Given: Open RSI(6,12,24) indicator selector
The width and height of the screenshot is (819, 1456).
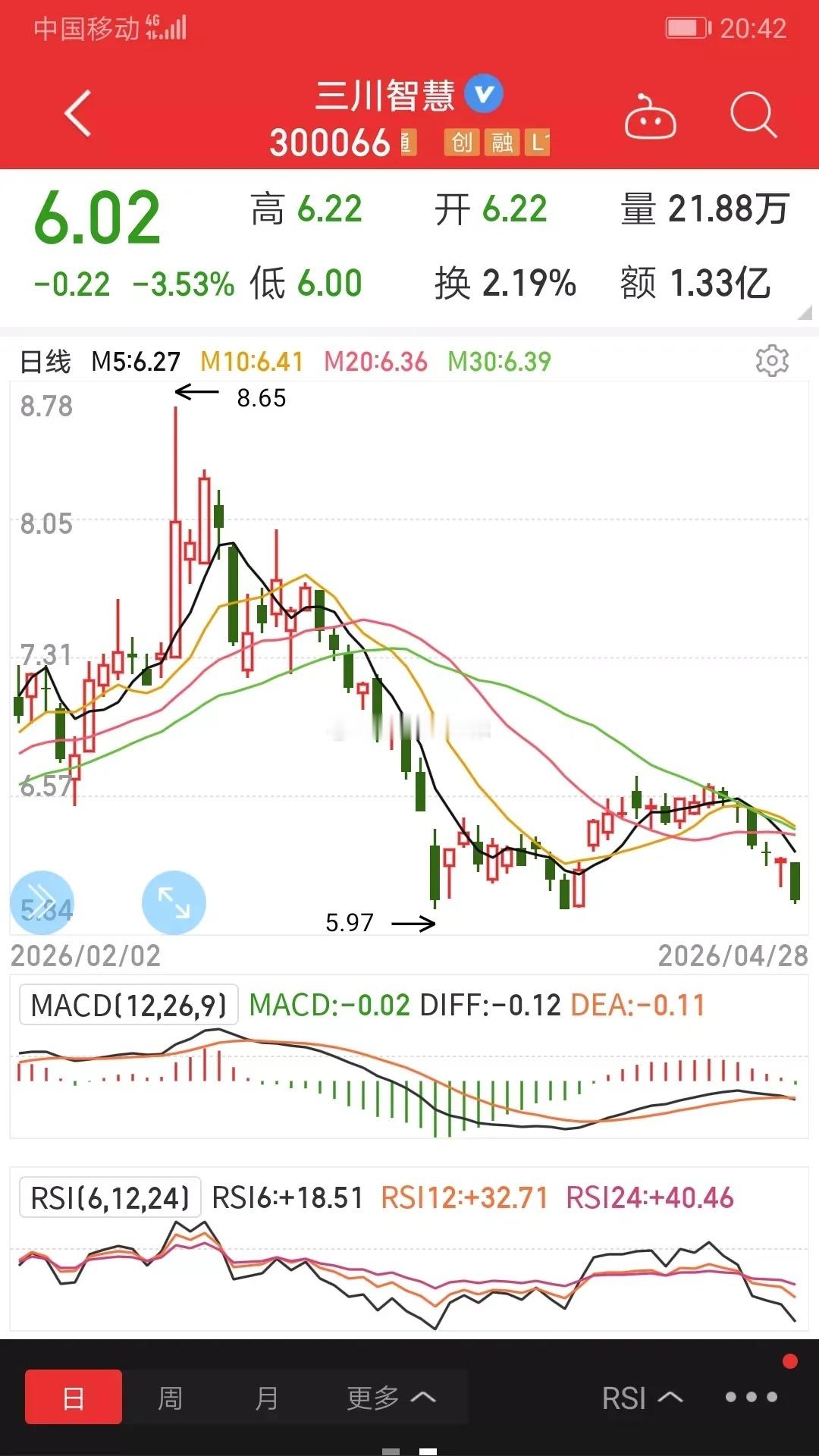Looking at the screenshot, I should [110, 1197].
